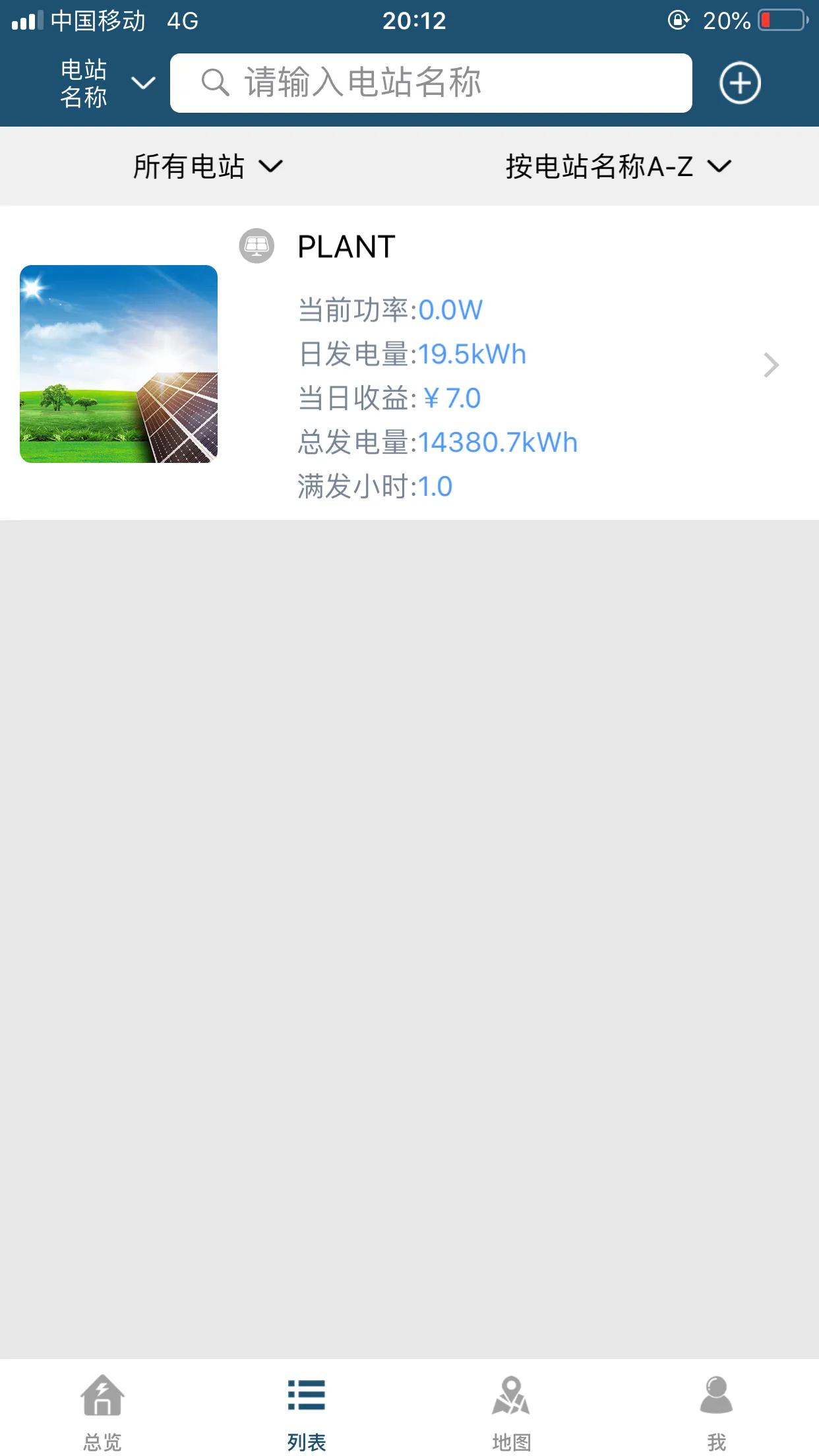
Task: Open PLANT details via right arrow
Action: pos(770,365)
